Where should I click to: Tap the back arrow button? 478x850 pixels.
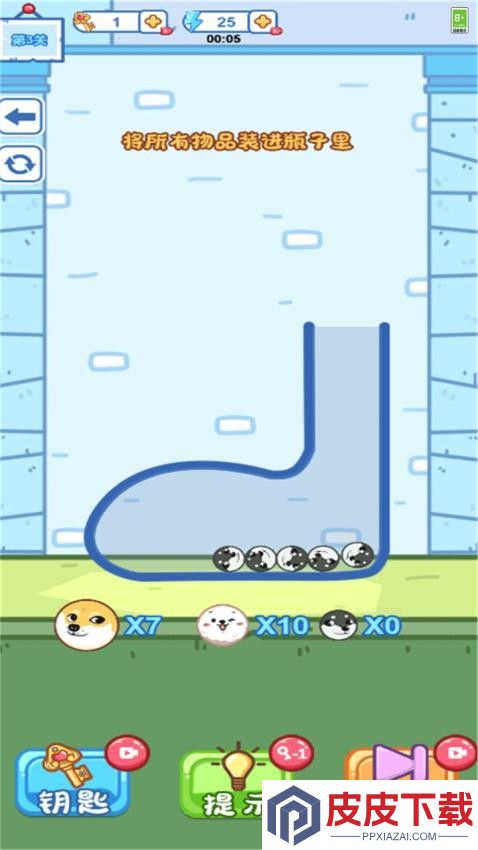click(20, 117)
